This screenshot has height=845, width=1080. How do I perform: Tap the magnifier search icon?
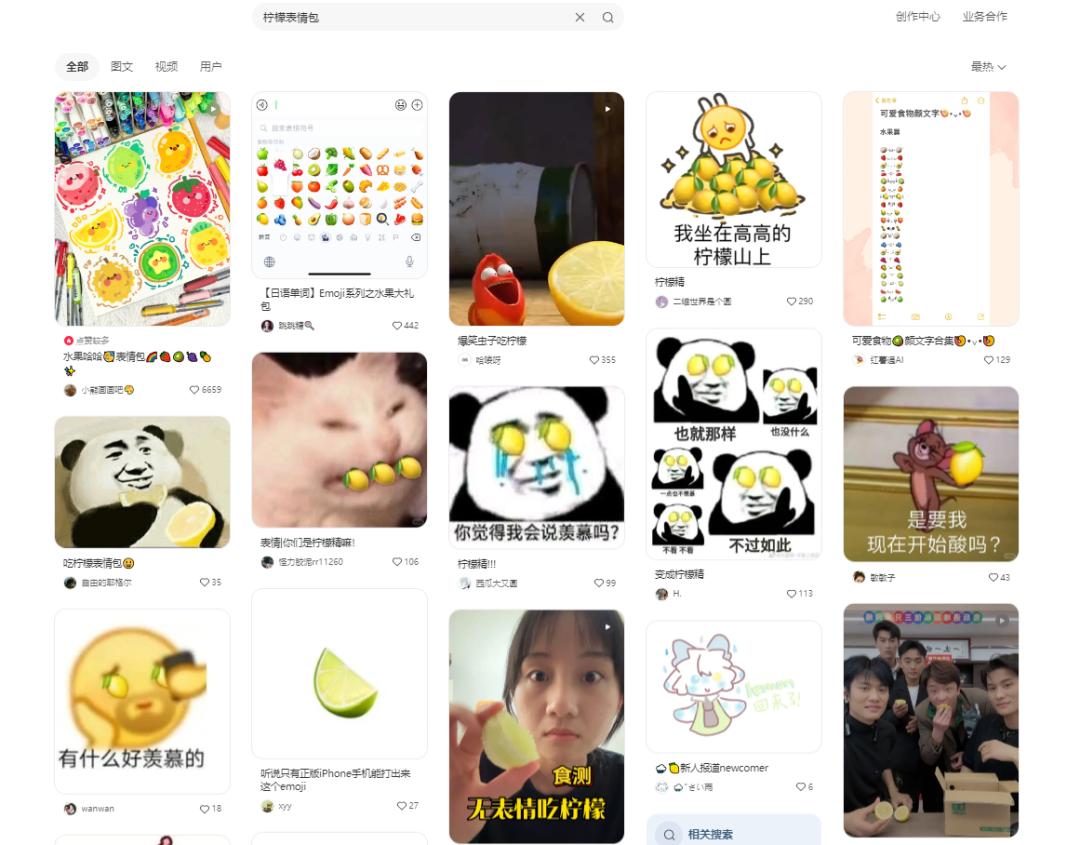[x=608, y=17]
